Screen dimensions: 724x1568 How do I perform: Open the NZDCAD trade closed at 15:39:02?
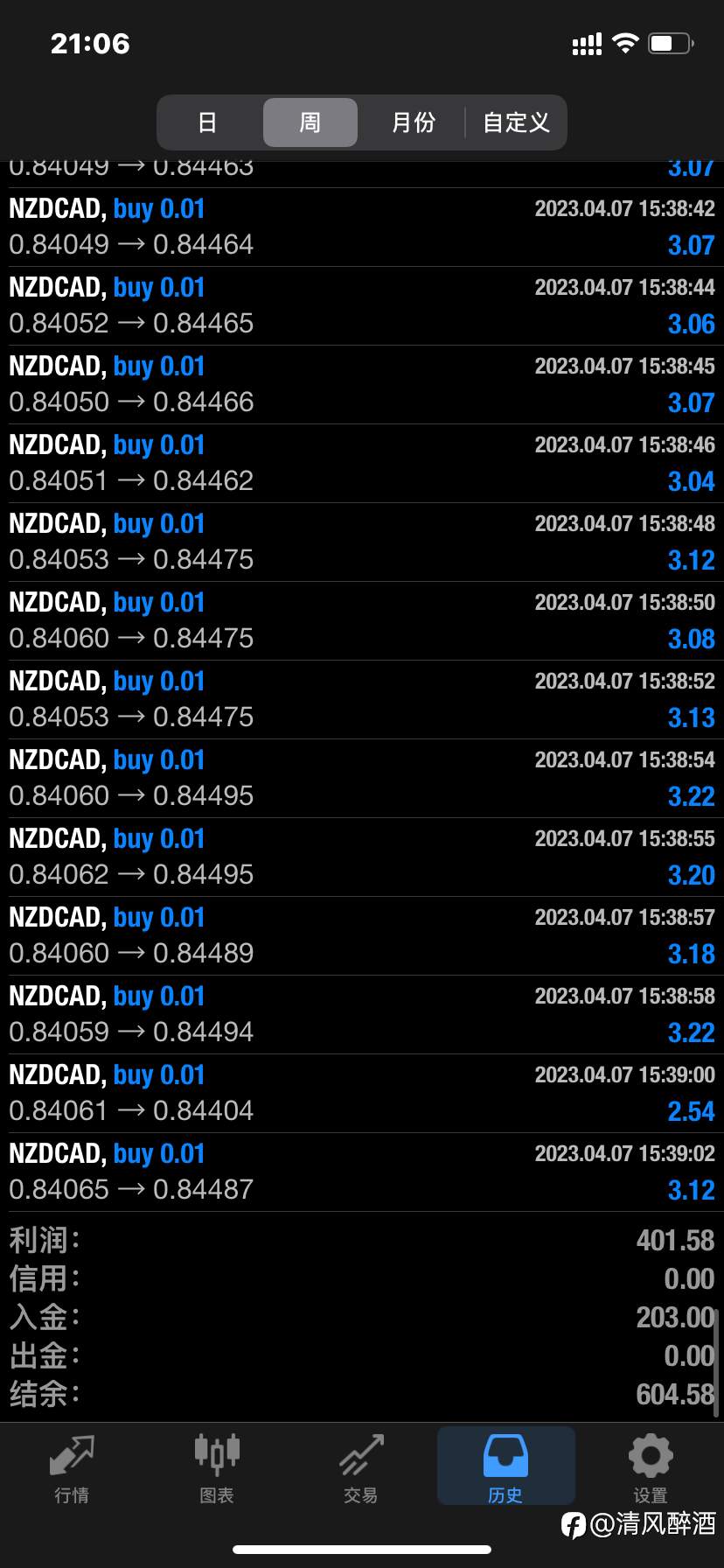tap(362, 1172)
